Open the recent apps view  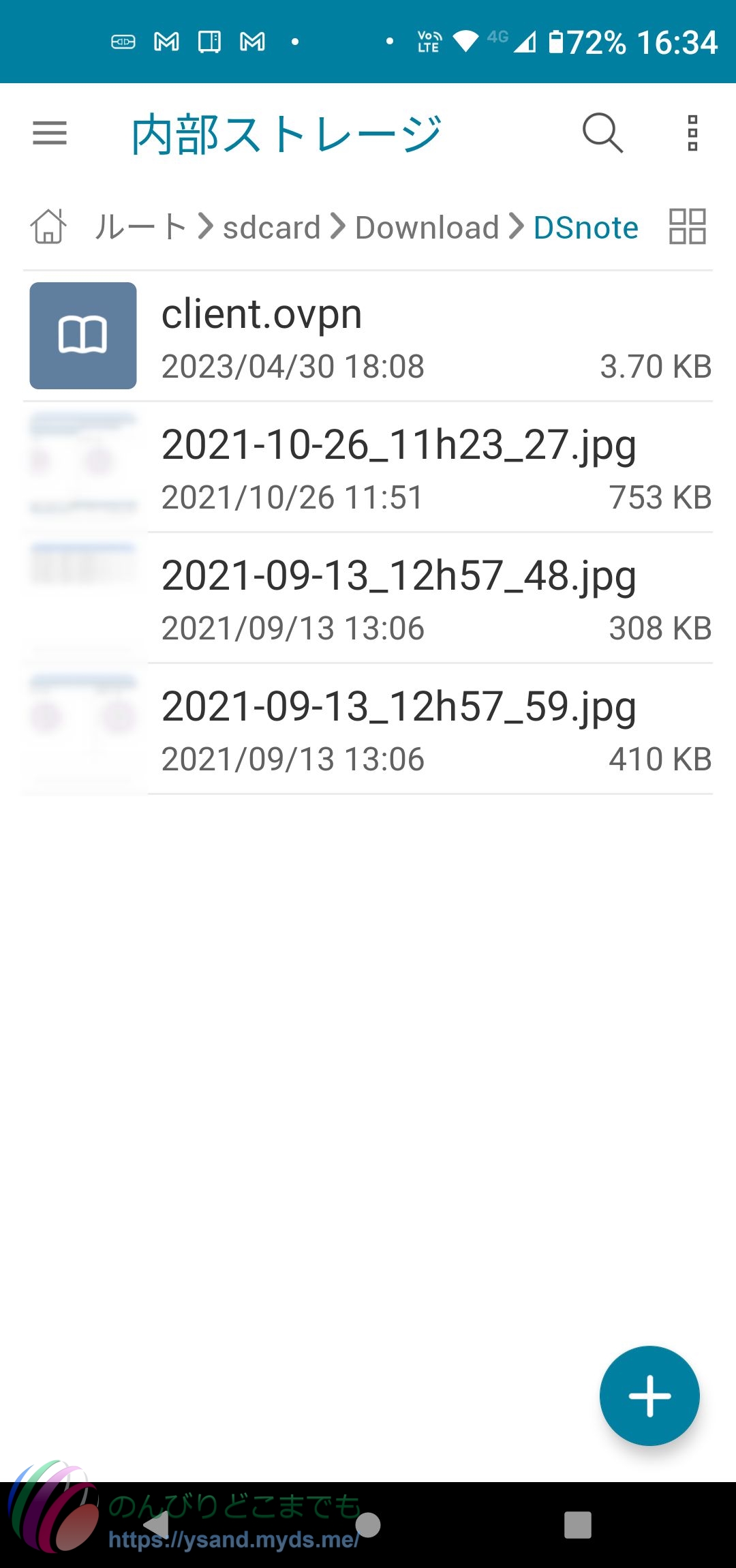pos(577,1525)
